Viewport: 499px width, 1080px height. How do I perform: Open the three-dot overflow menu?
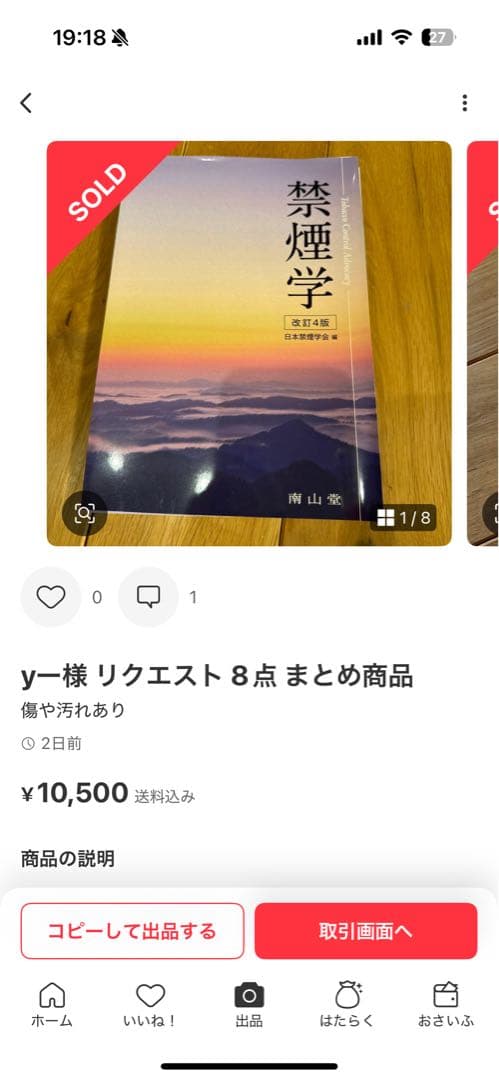[465, 103]
